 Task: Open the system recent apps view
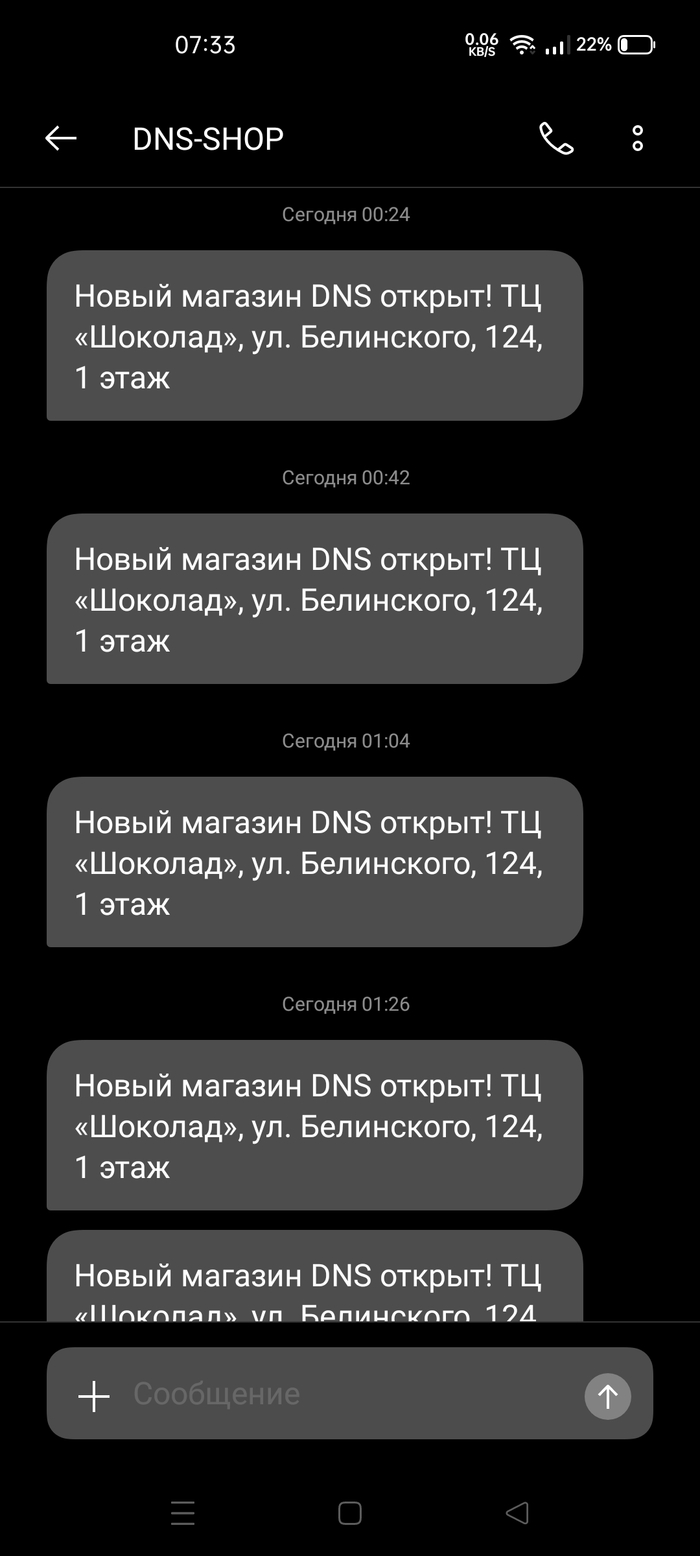pyautogui.click(x=183, y=1513)
